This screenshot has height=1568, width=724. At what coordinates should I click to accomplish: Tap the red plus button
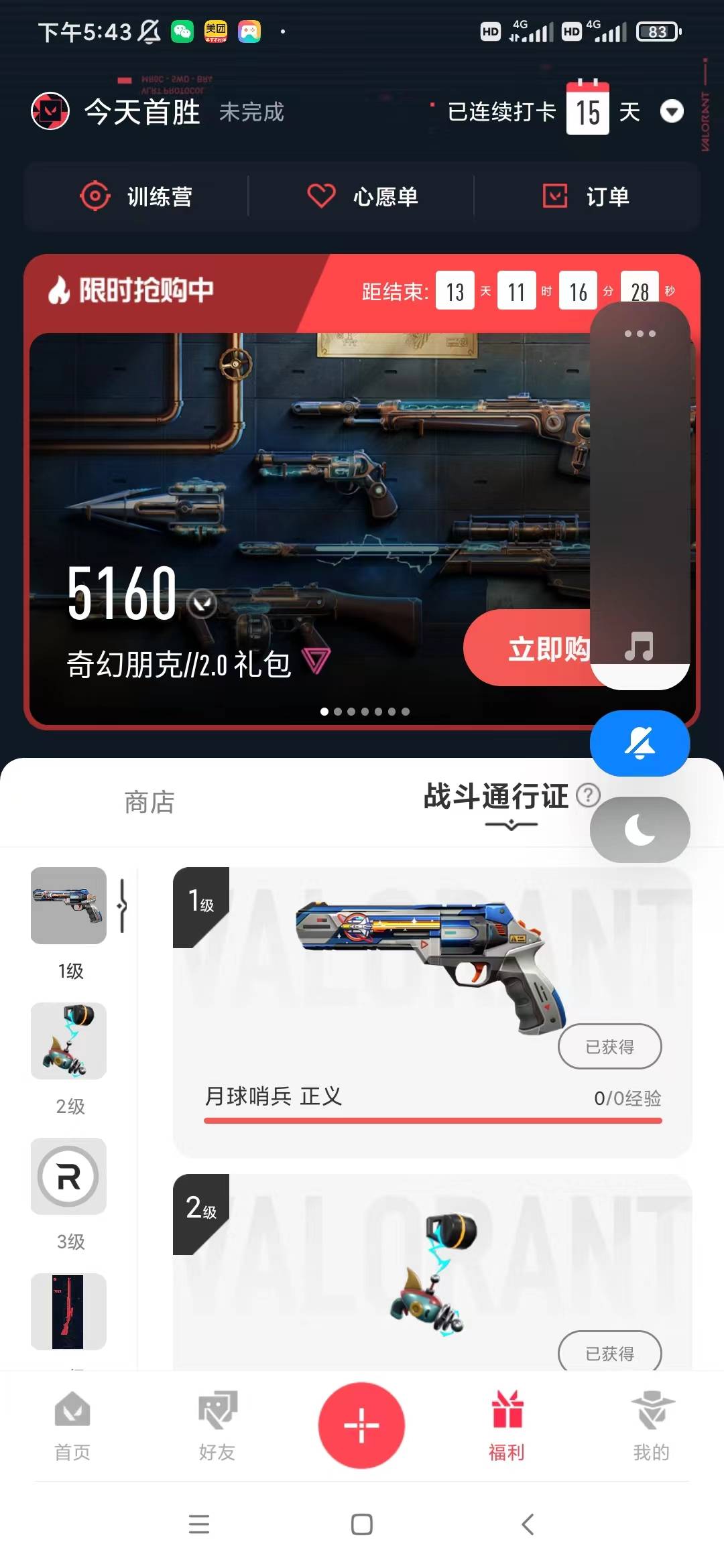coord(361,1425)
